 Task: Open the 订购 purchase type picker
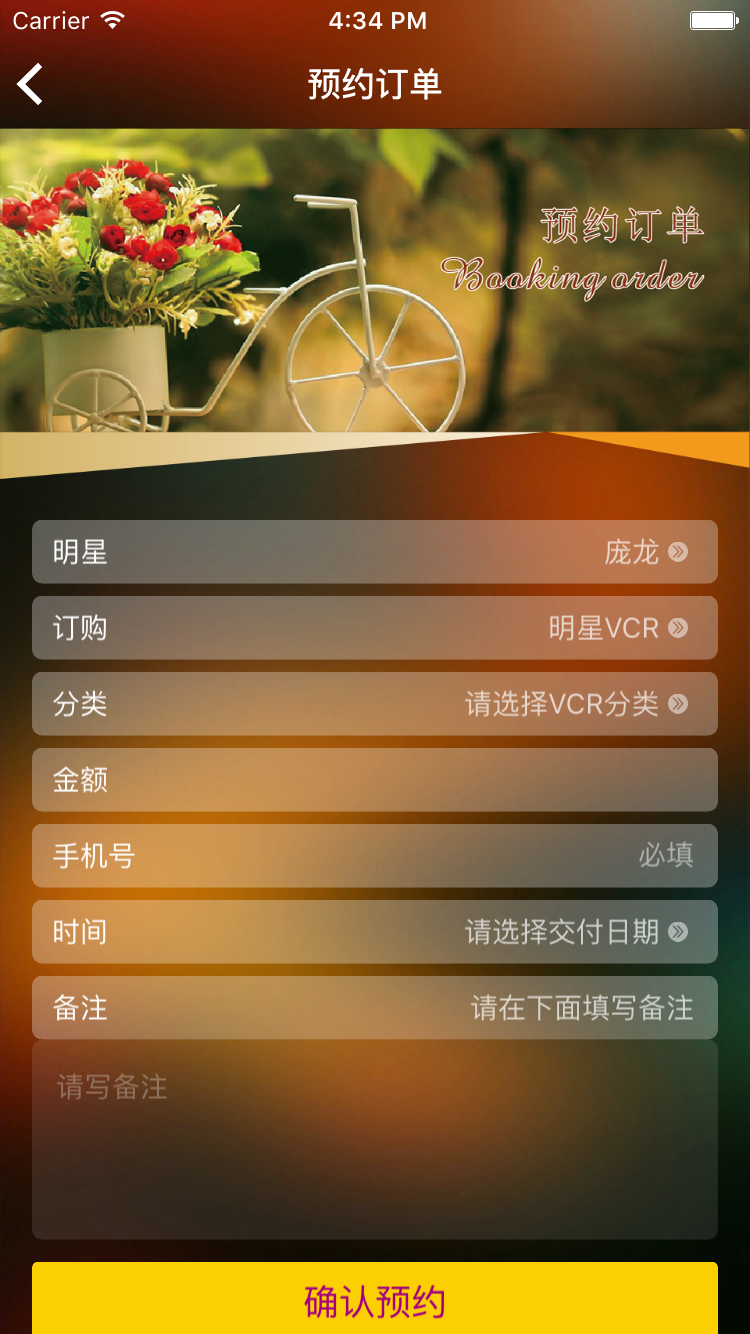click(x=375, y=627)
